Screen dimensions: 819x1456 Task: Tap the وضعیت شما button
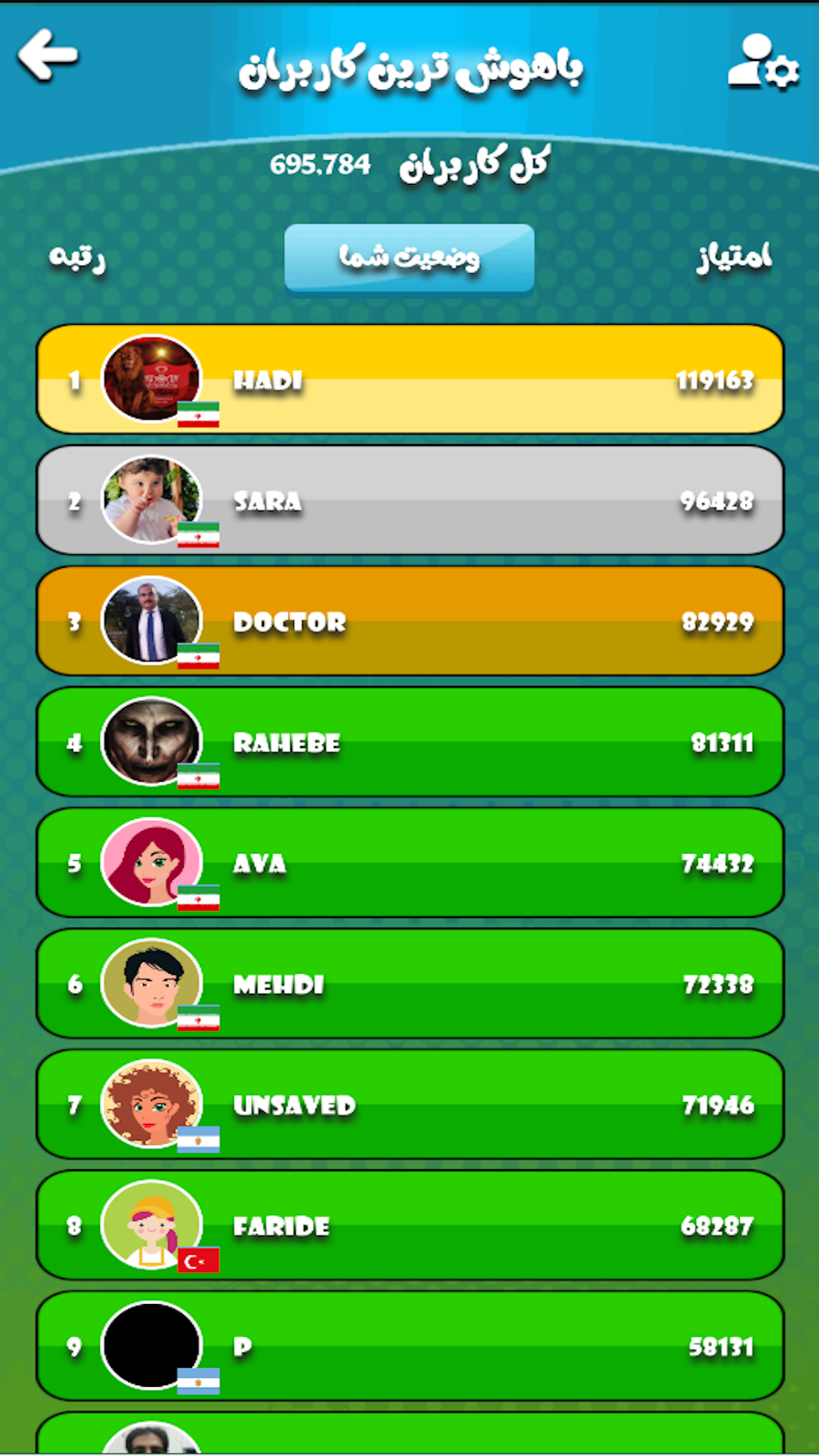[409, 258]
